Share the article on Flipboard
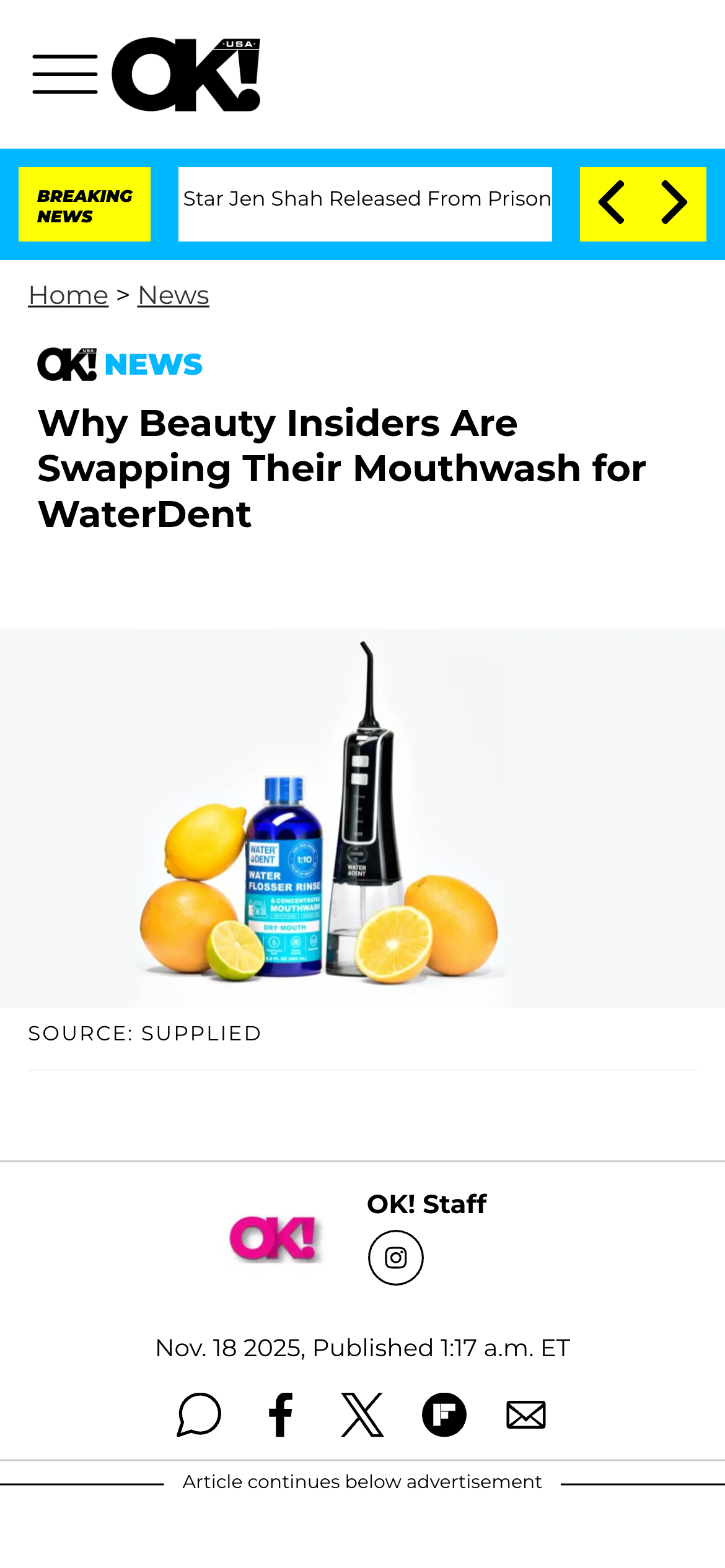 point(444,1415)
